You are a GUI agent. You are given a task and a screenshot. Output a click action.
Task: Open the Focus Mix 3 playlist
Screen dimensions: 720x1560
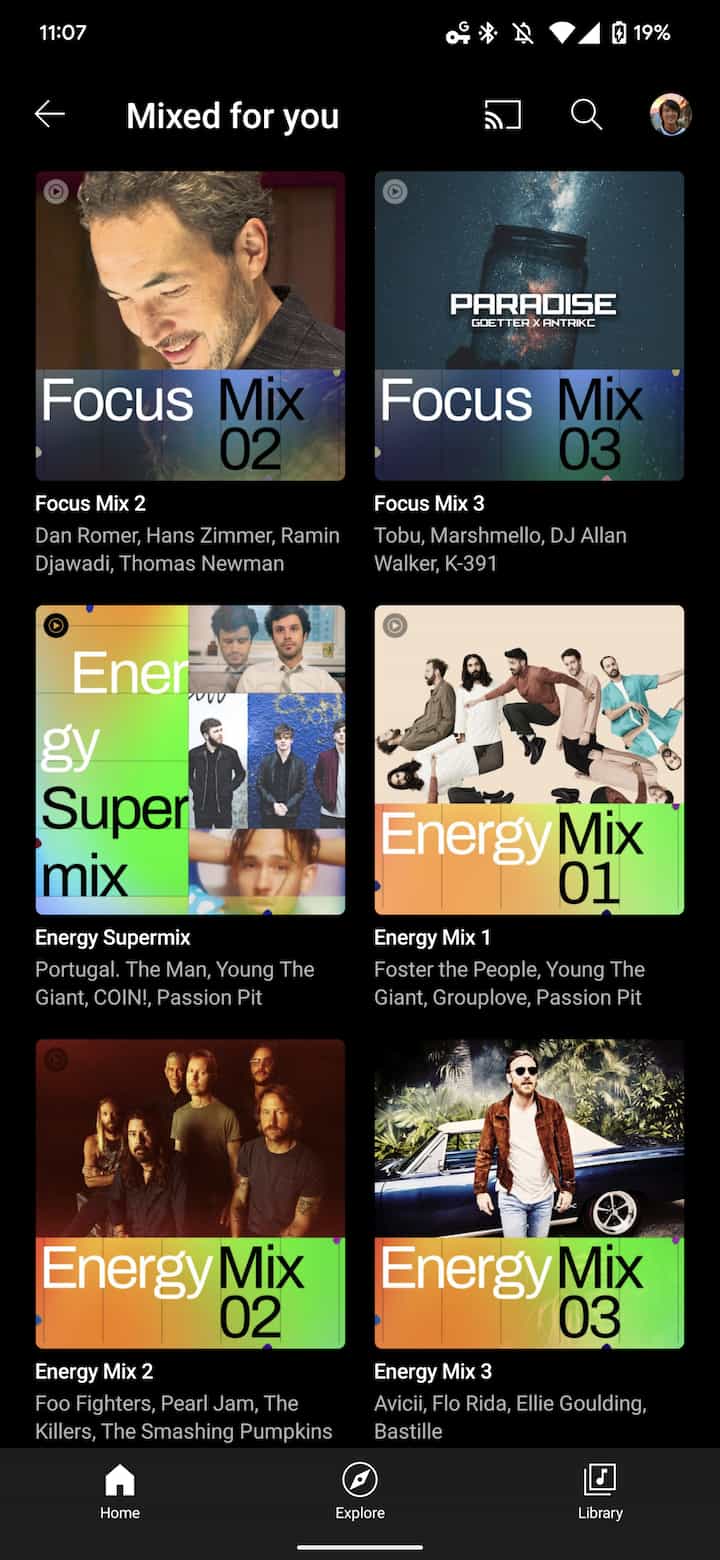(x=529, y=326)
